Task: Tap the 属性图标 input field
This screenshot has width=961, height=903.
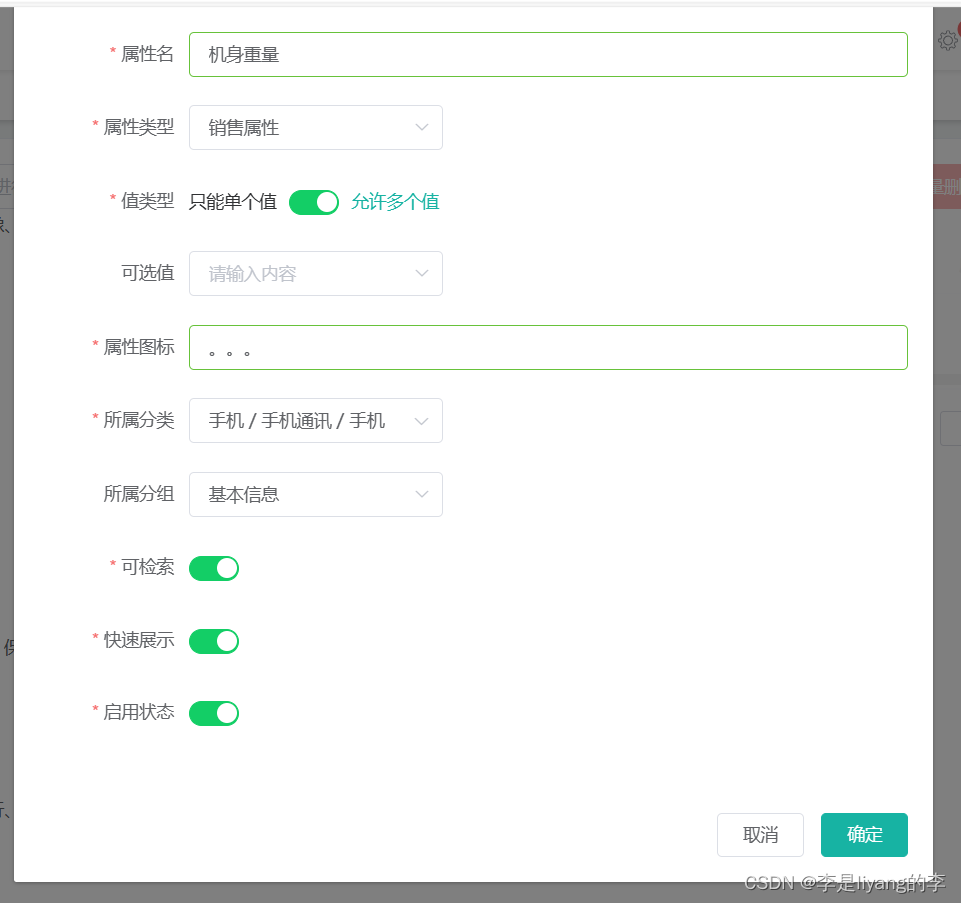Action: click(548, 348)
